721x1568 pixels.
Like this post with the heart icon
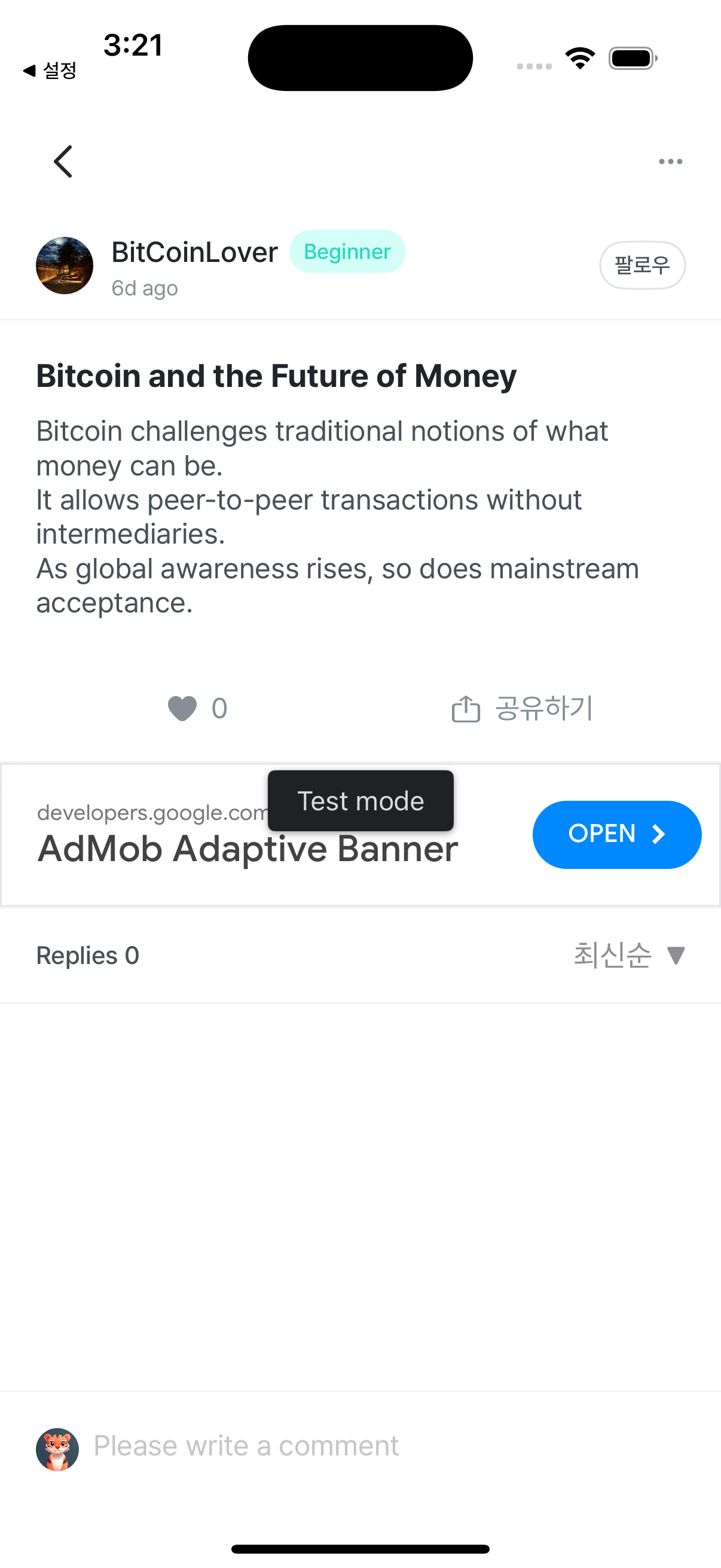pyautogui.click(x=182, y=708)
